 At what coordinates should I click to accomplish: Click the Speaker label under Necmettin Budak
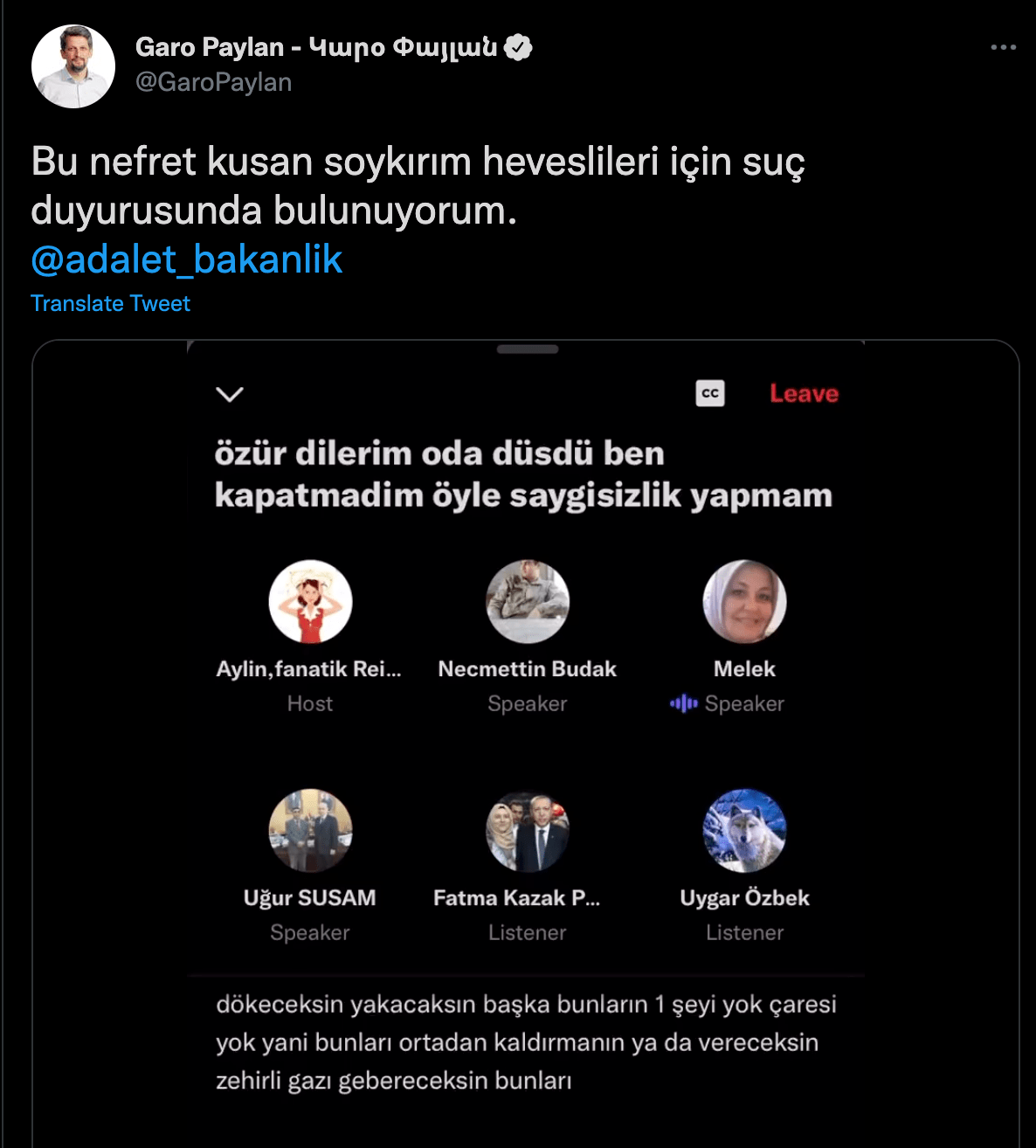pyautogui.click(x=527, y=702)
